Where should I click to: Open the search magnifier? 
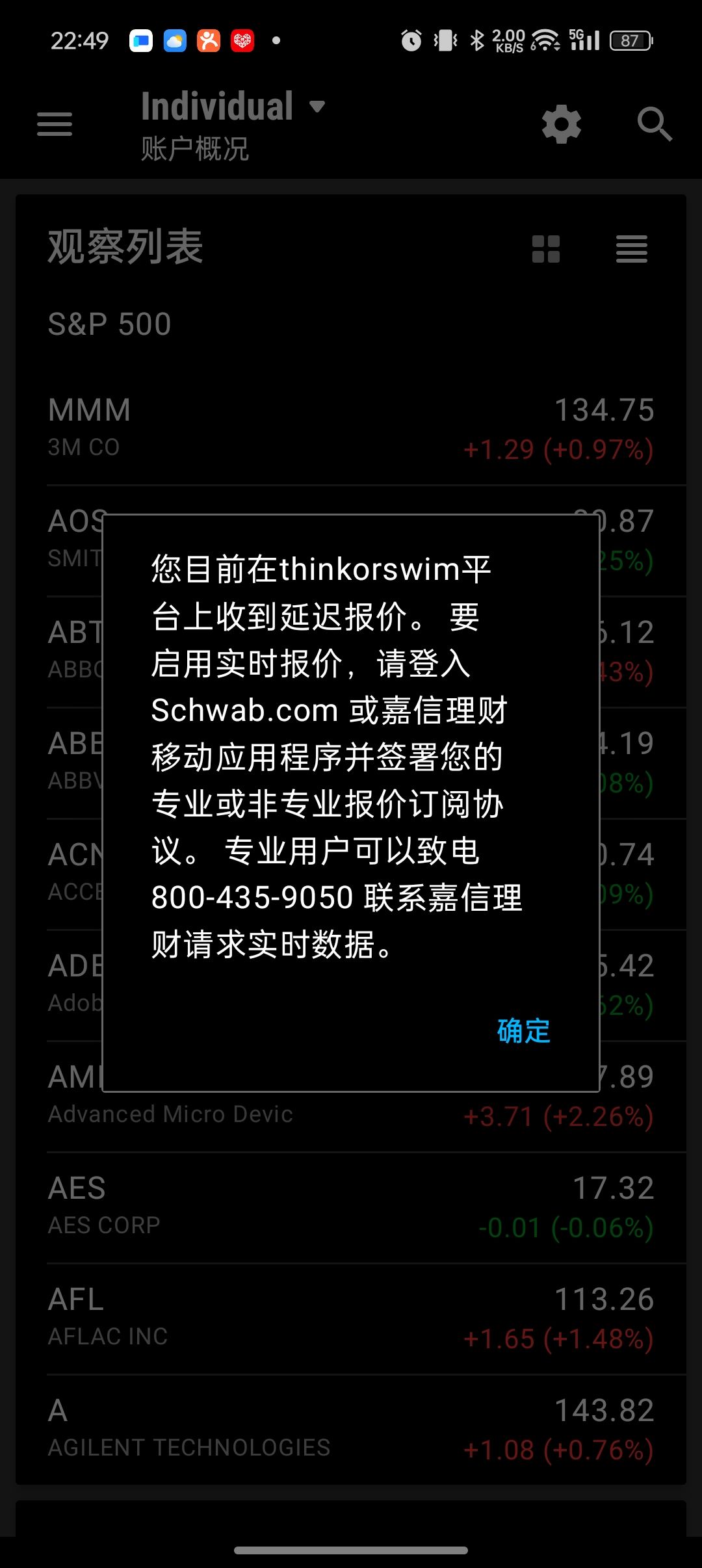[x=654, y=124]
